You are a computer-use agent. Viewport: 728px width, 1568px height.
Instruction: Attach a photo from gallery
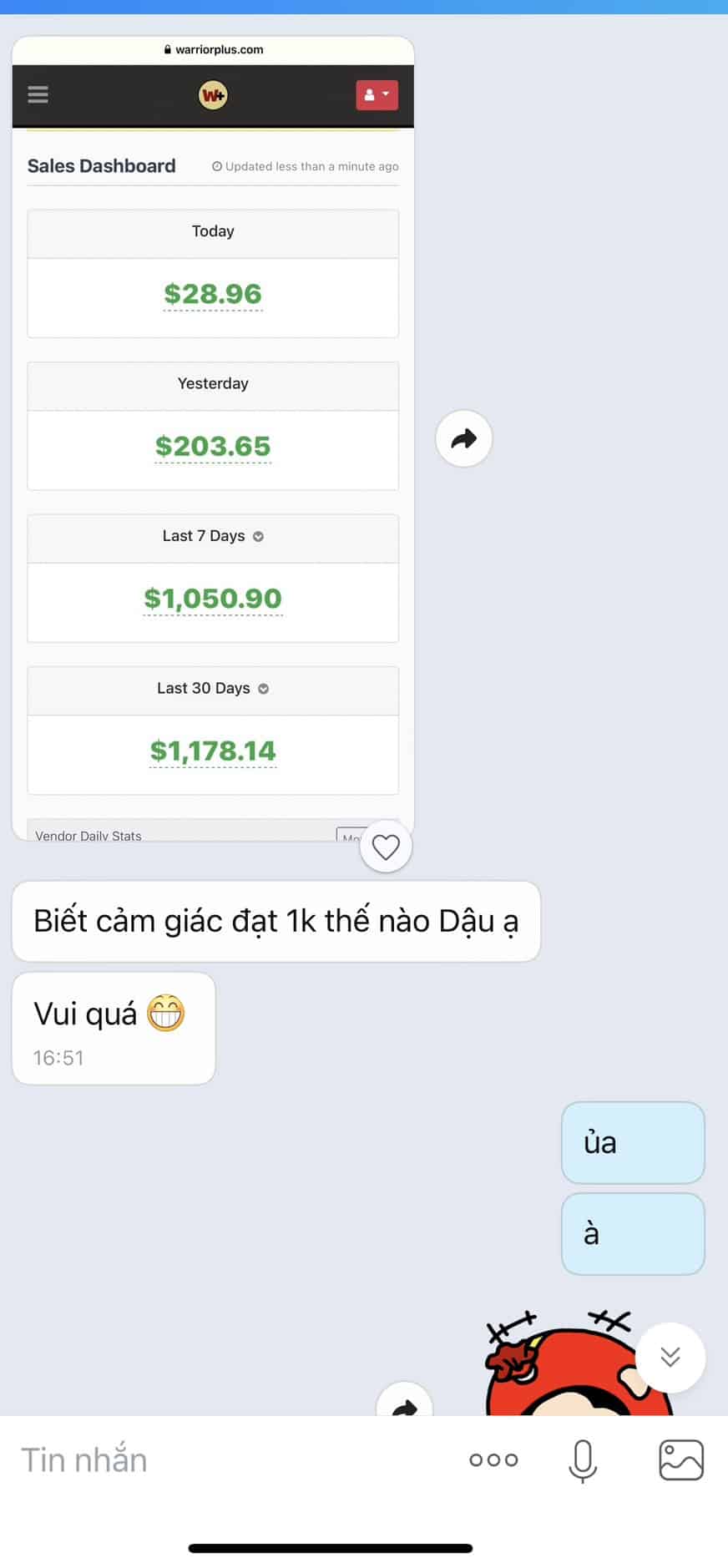[681, 1459]
